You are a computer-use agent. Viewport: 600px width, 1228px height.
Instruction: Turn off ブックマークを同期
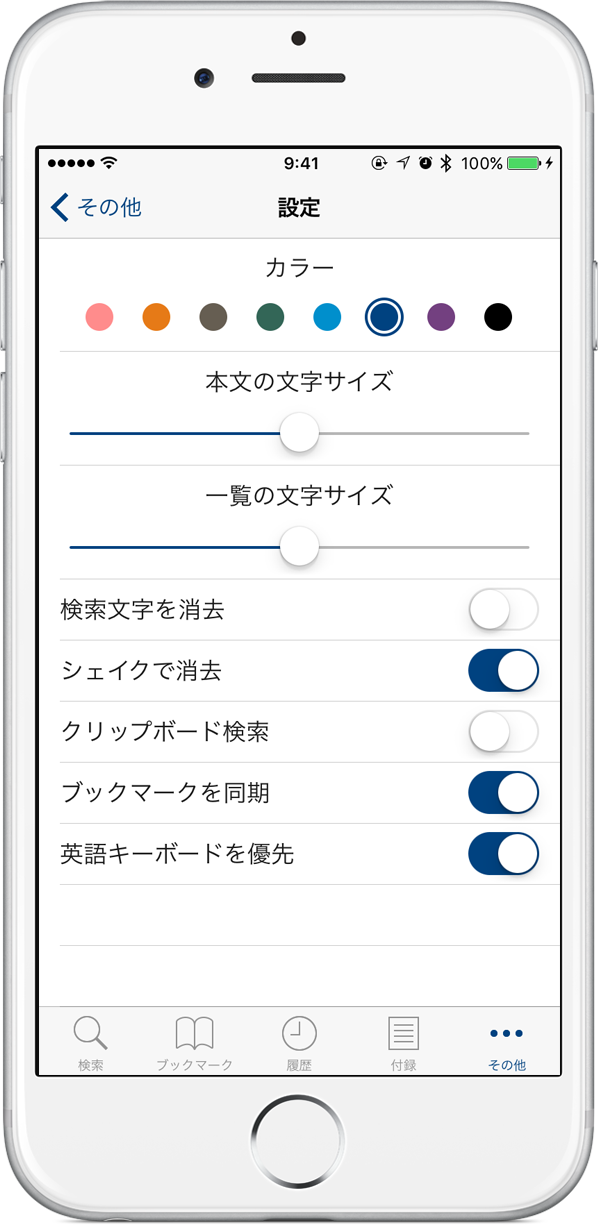[x=503, y=793]
